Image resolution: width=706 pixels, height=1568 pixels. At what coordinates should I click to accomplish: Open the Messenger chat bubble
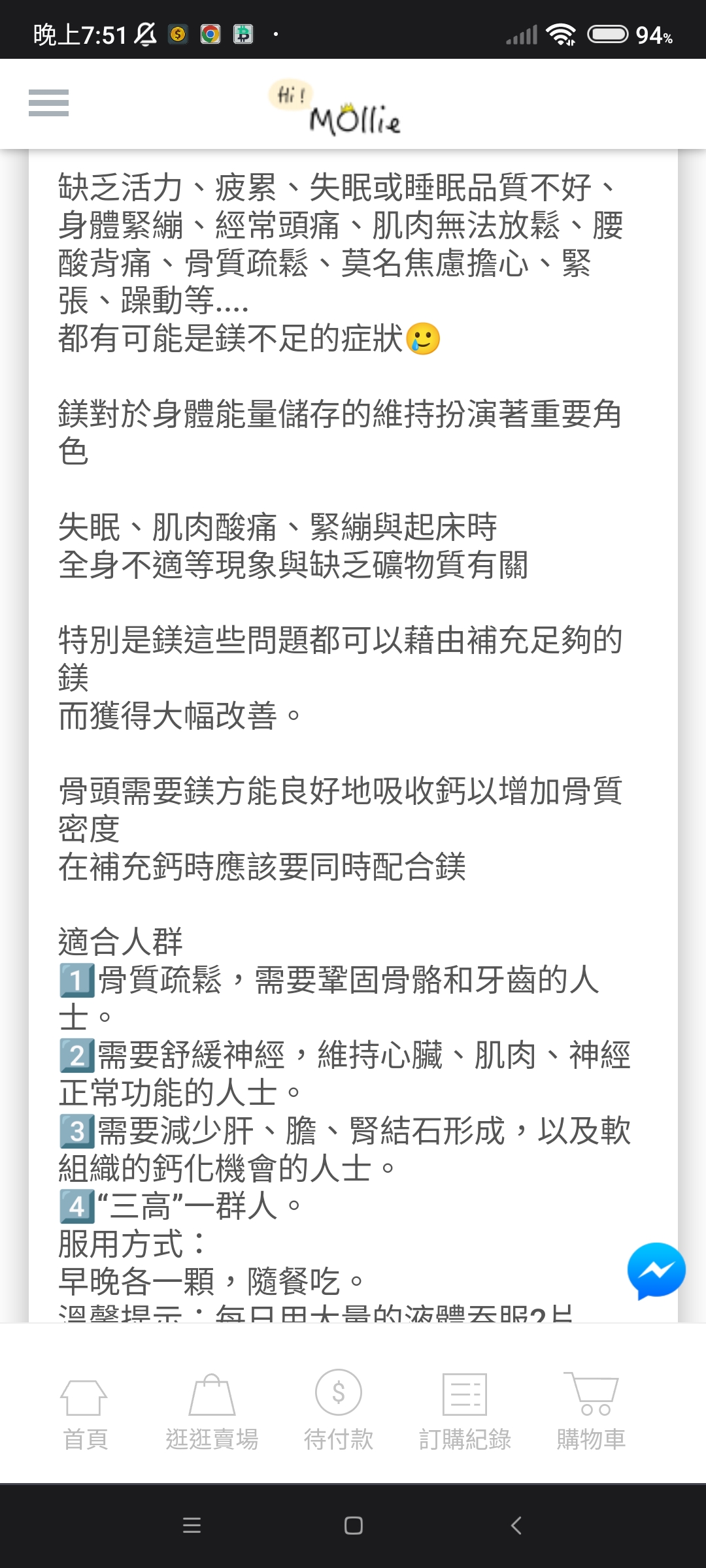pos(656,1271)
